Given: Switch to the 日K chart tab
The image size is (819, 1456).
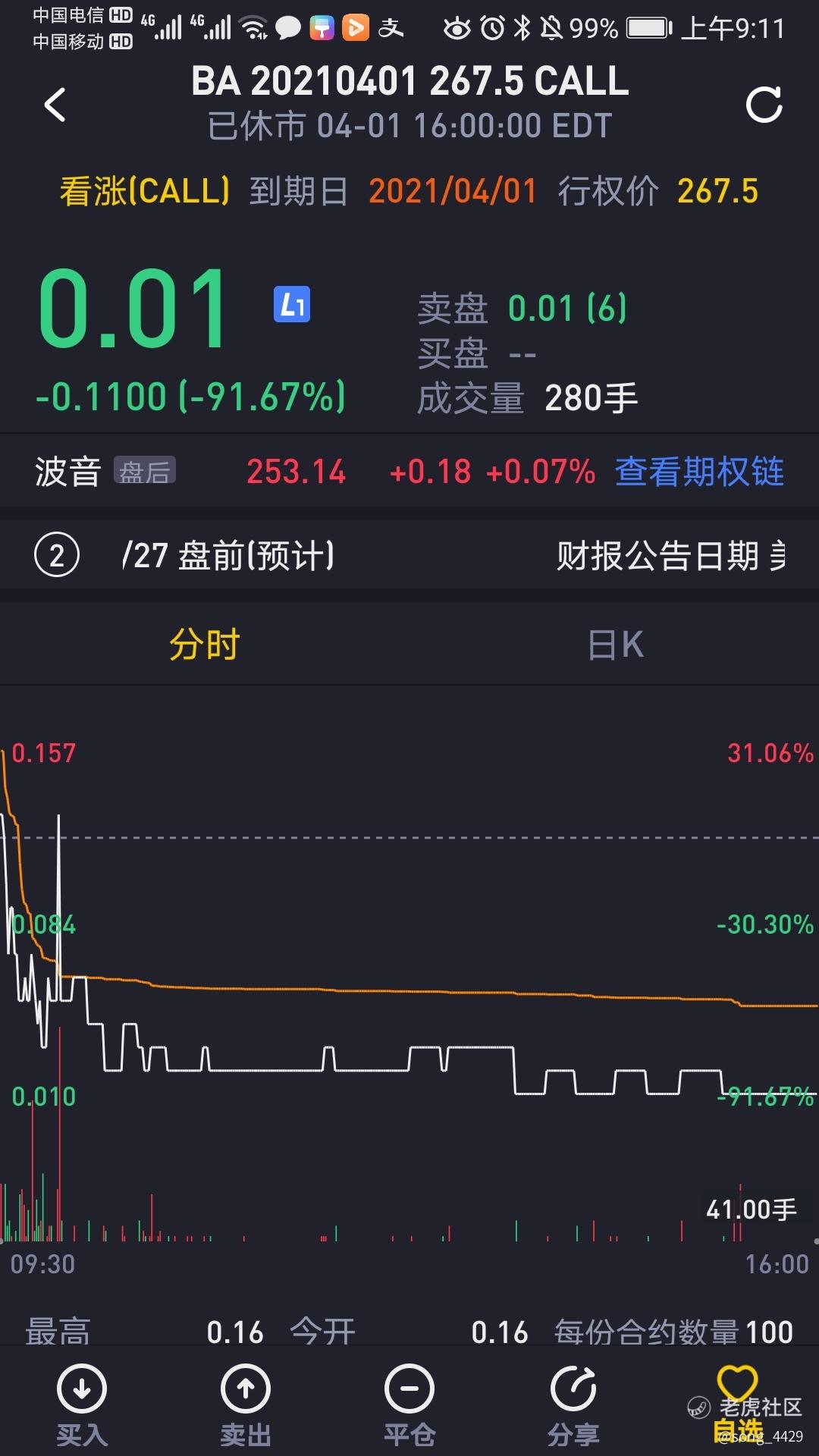Looking at the screenshot, I should 615,645.
